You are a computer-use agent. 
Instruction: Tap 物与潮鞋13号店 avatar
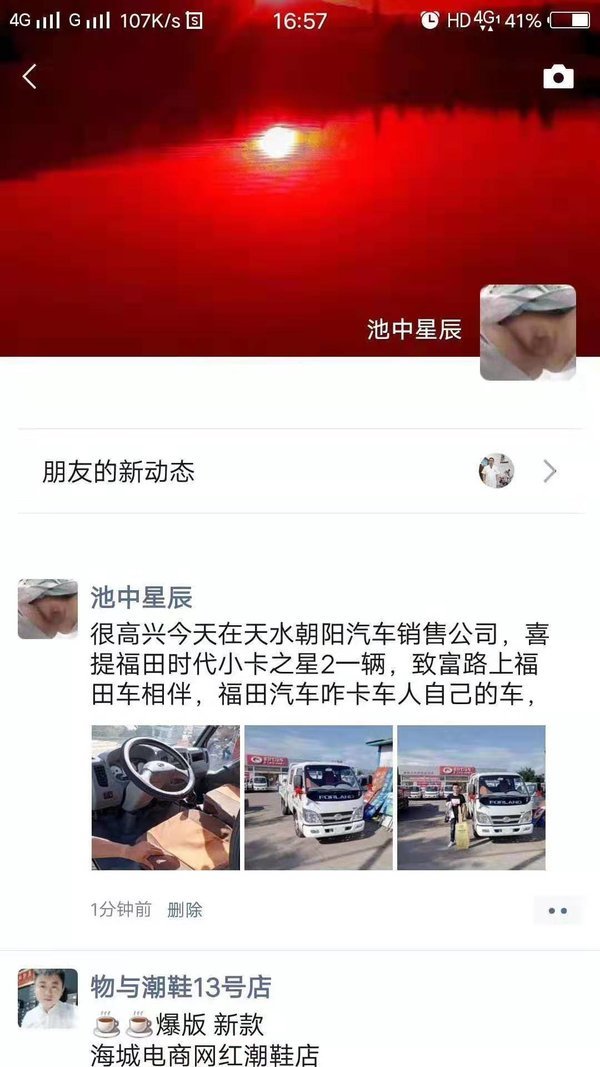coord(47,998)
